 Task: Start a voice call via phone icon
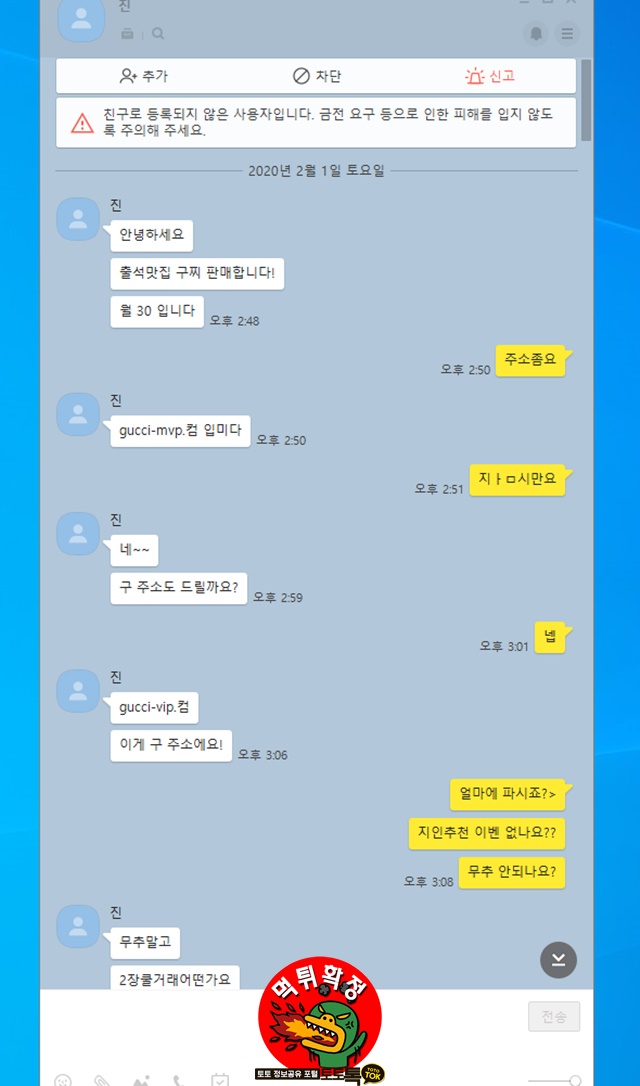pos(180,1080)
